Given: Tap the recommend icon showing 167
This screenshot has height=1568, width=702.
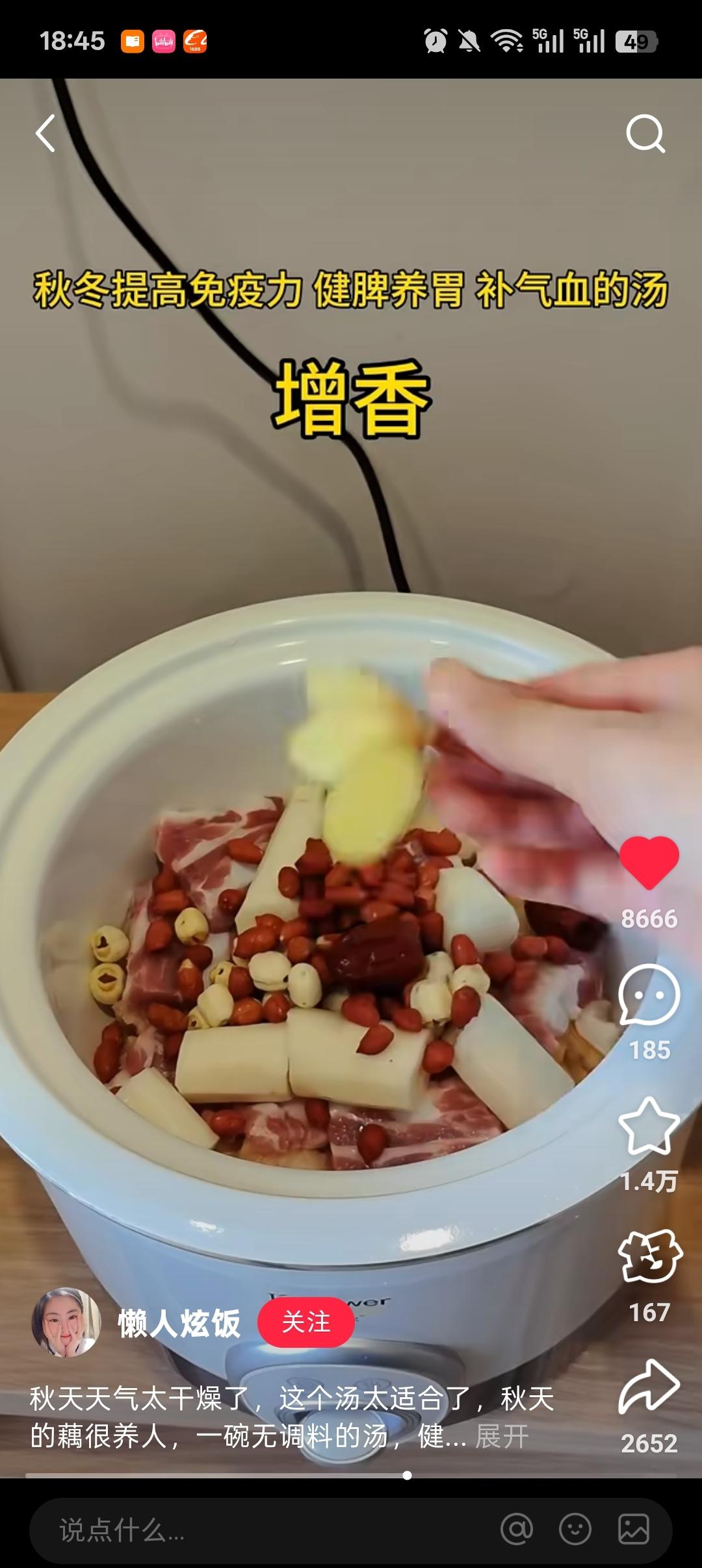Looking at the screenshot, I should [649, 1256].
